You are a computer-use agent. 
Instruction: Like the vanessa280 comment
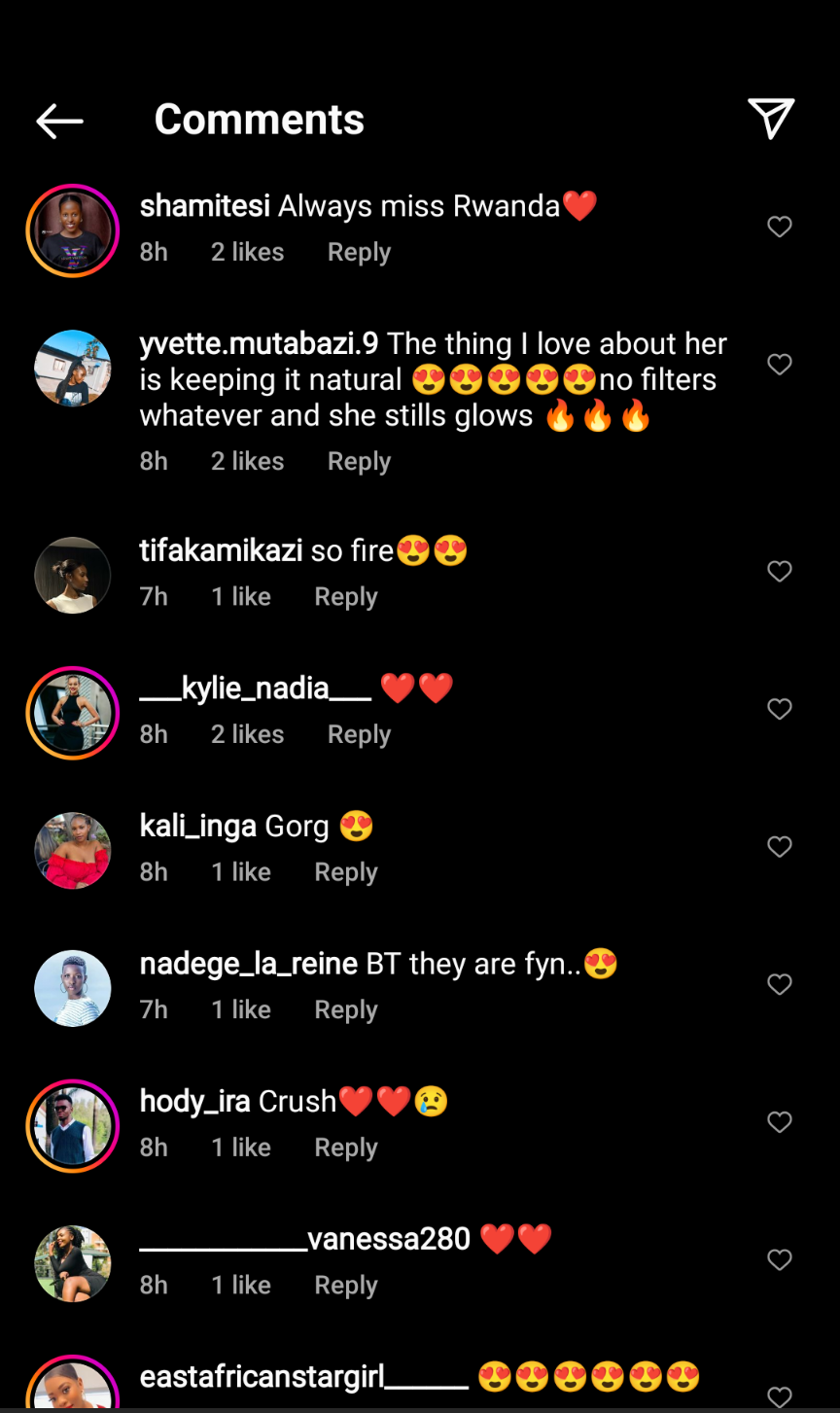(780, 1260)
